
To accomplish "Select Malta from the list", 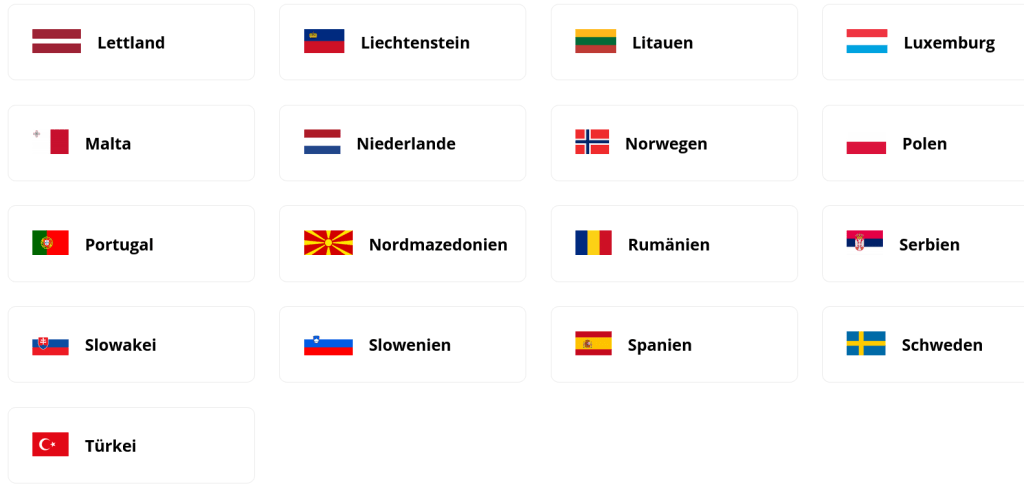I will 131,144.
